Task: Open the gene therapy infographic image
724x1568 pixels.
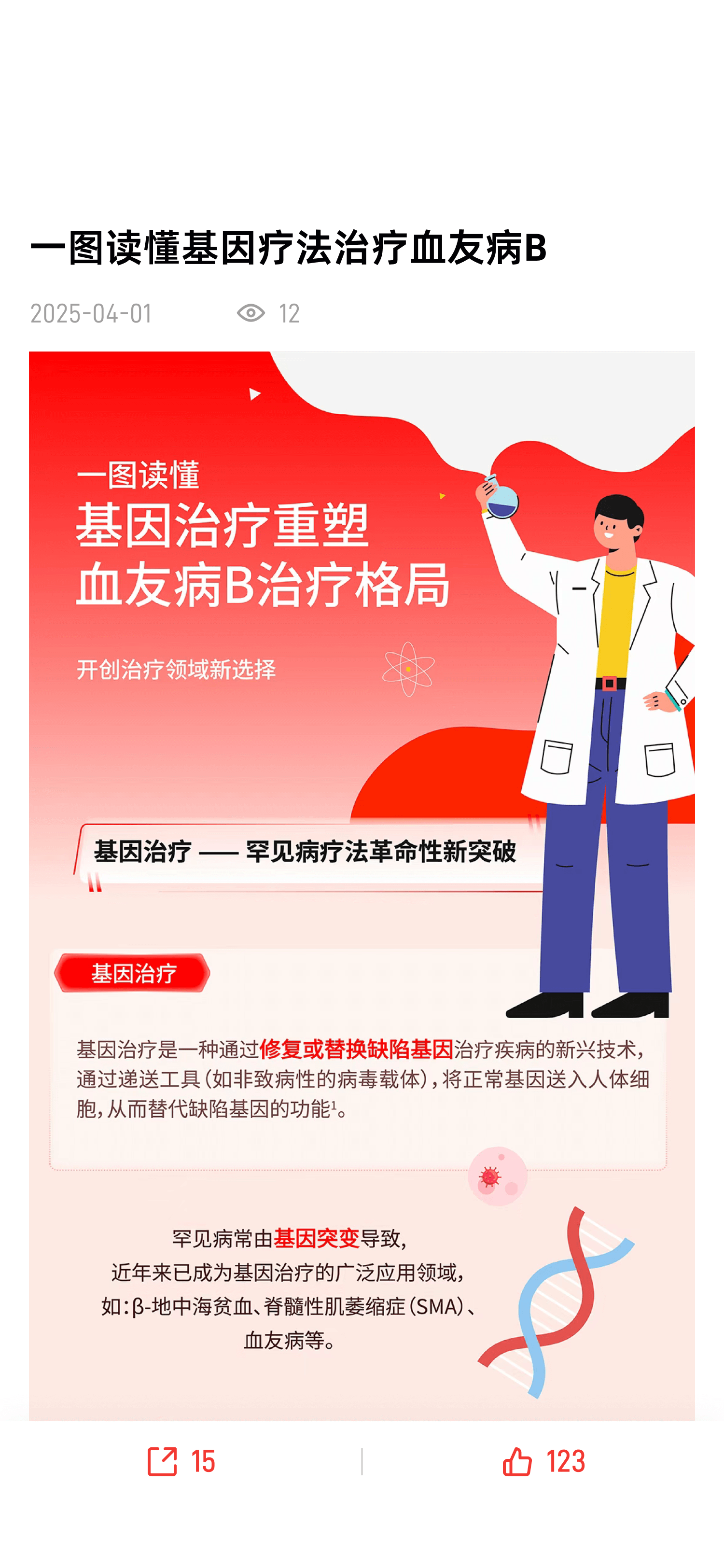Action: (x=362, y=886)
